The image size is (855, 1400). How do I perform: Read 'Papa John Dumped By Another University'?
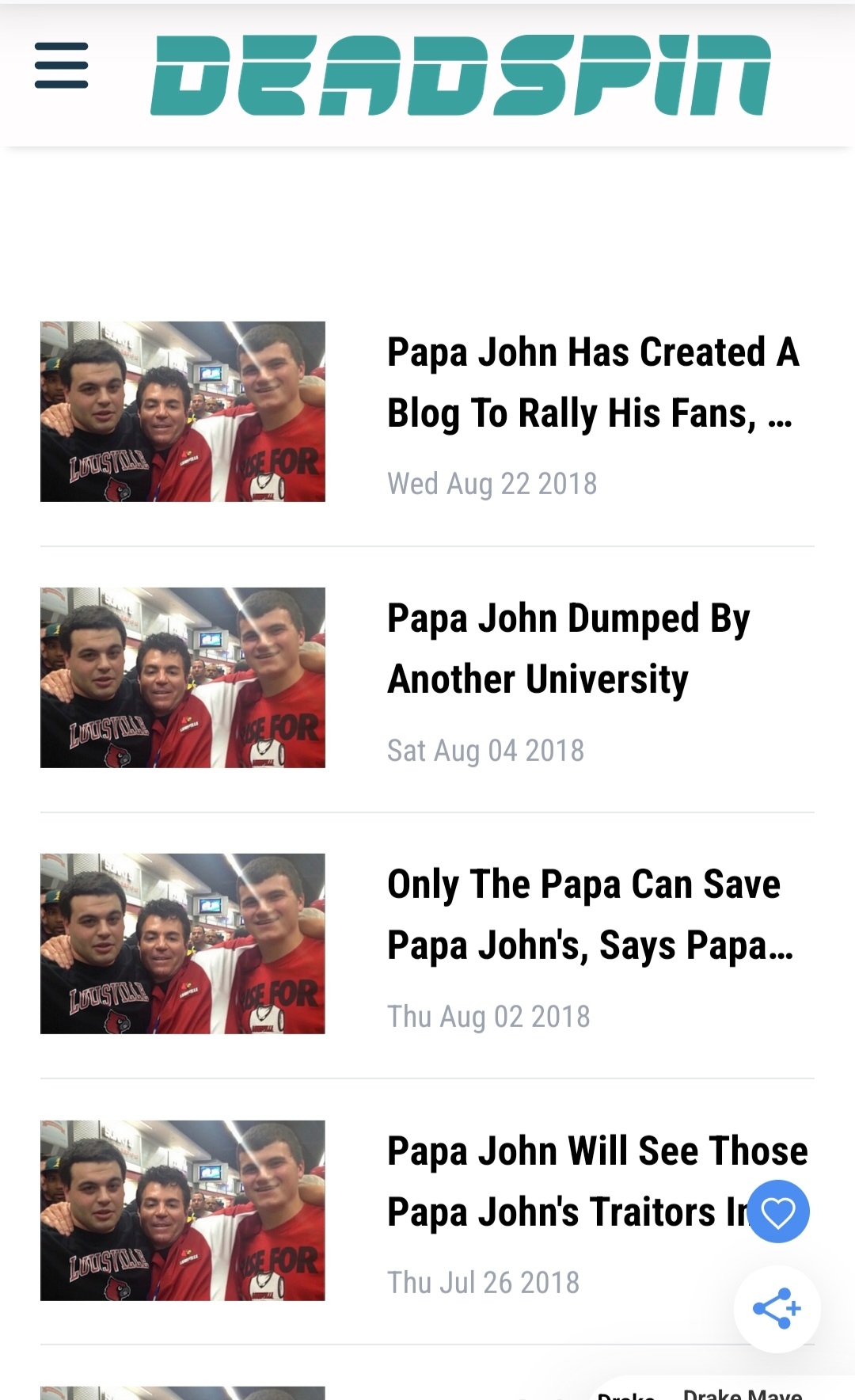pos(568,649)
